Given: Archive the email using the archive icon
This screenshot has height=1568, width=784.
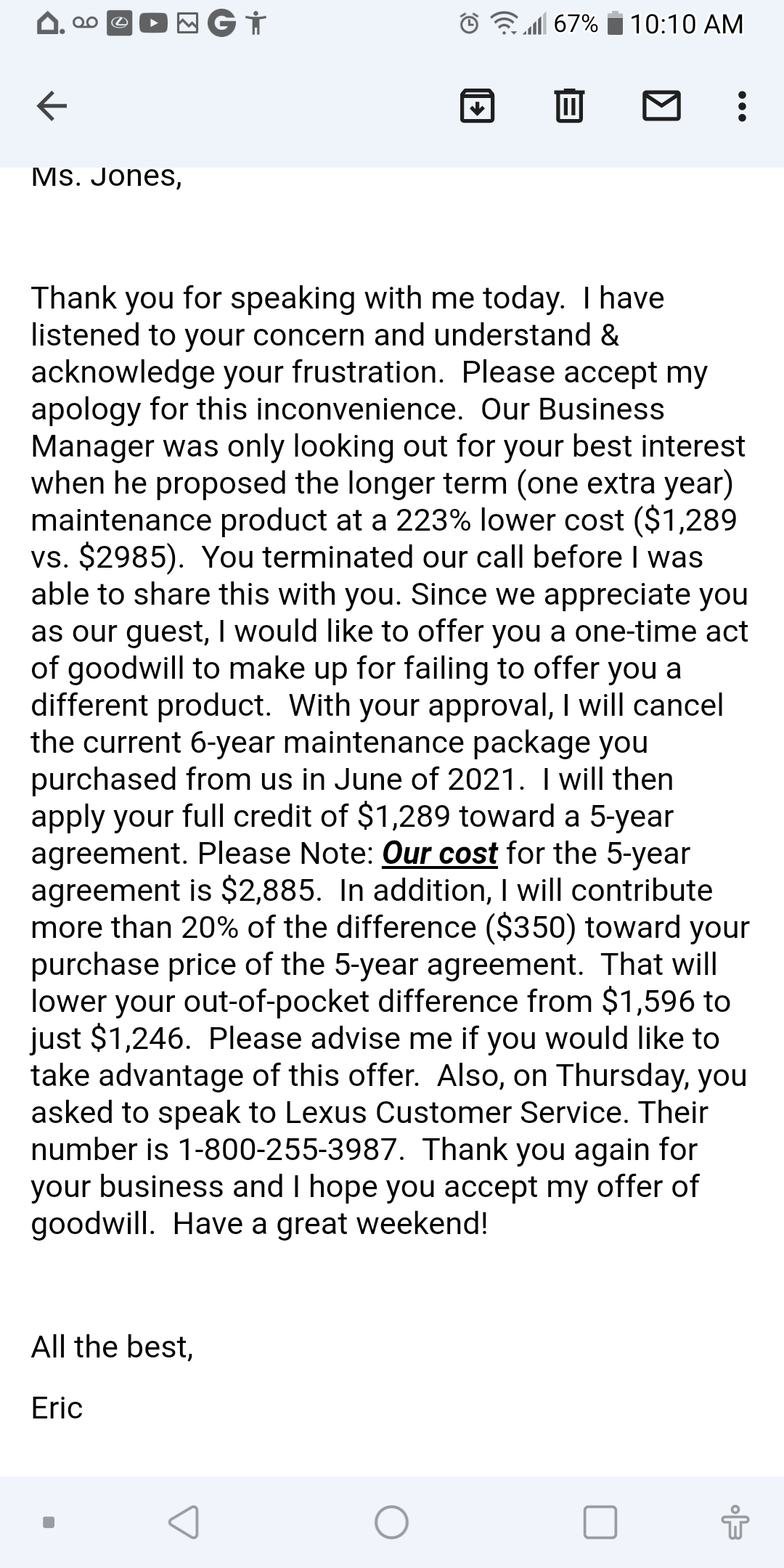Looking at the screenshot, I should pyautogui.click(x=478, y=106).
